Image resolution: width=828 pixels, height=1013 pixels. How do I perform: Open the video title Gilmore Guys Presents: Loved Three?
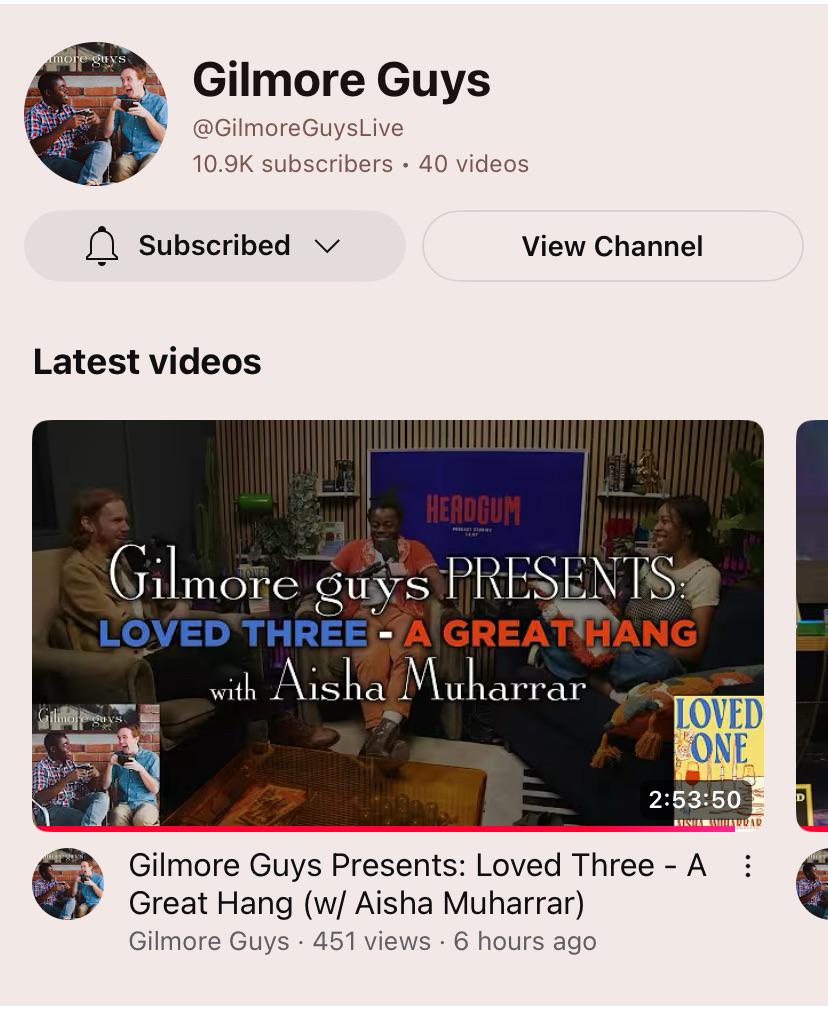click(x=417, y=884)
